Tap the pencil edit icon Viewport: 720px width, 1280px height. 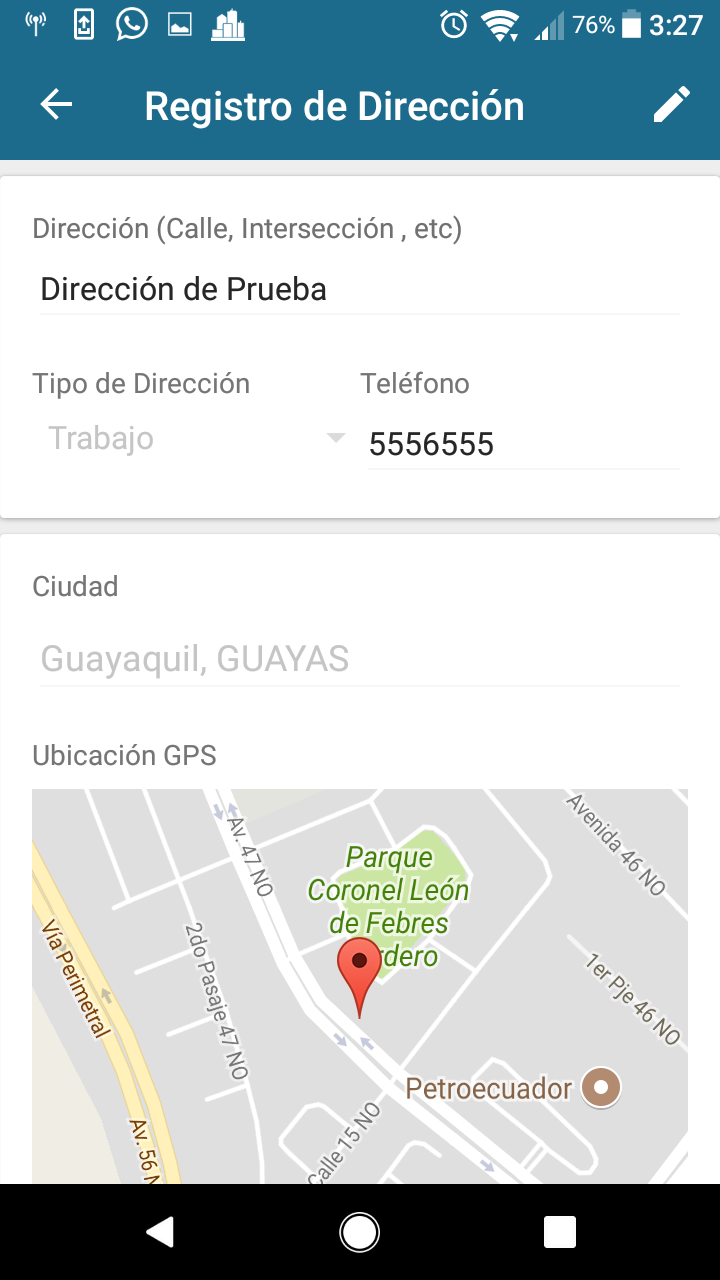pos(671,105)
